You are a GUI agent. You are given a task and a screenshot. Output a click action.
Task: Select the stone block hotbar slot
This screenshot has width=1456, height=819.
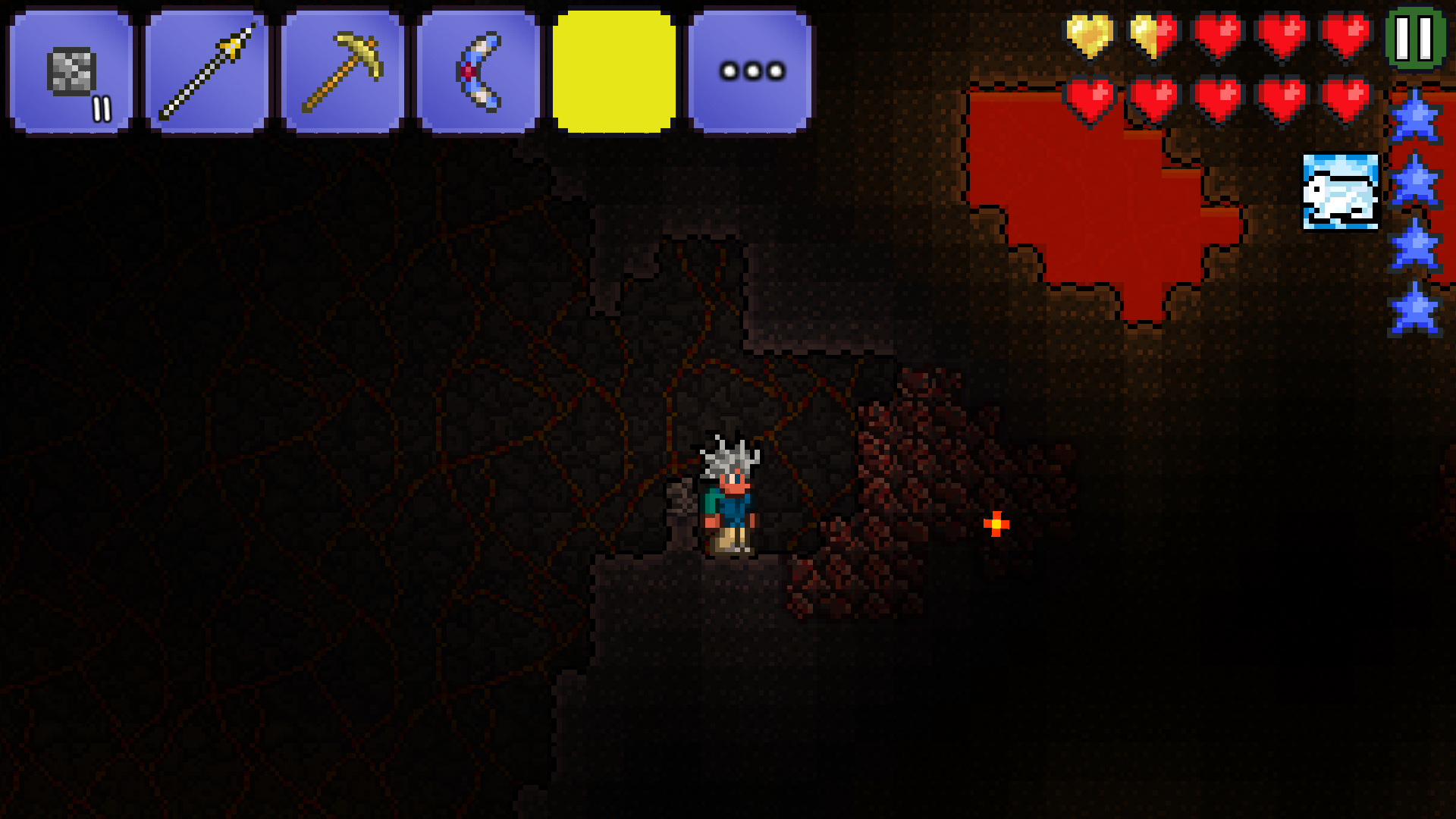click(71, 72)
